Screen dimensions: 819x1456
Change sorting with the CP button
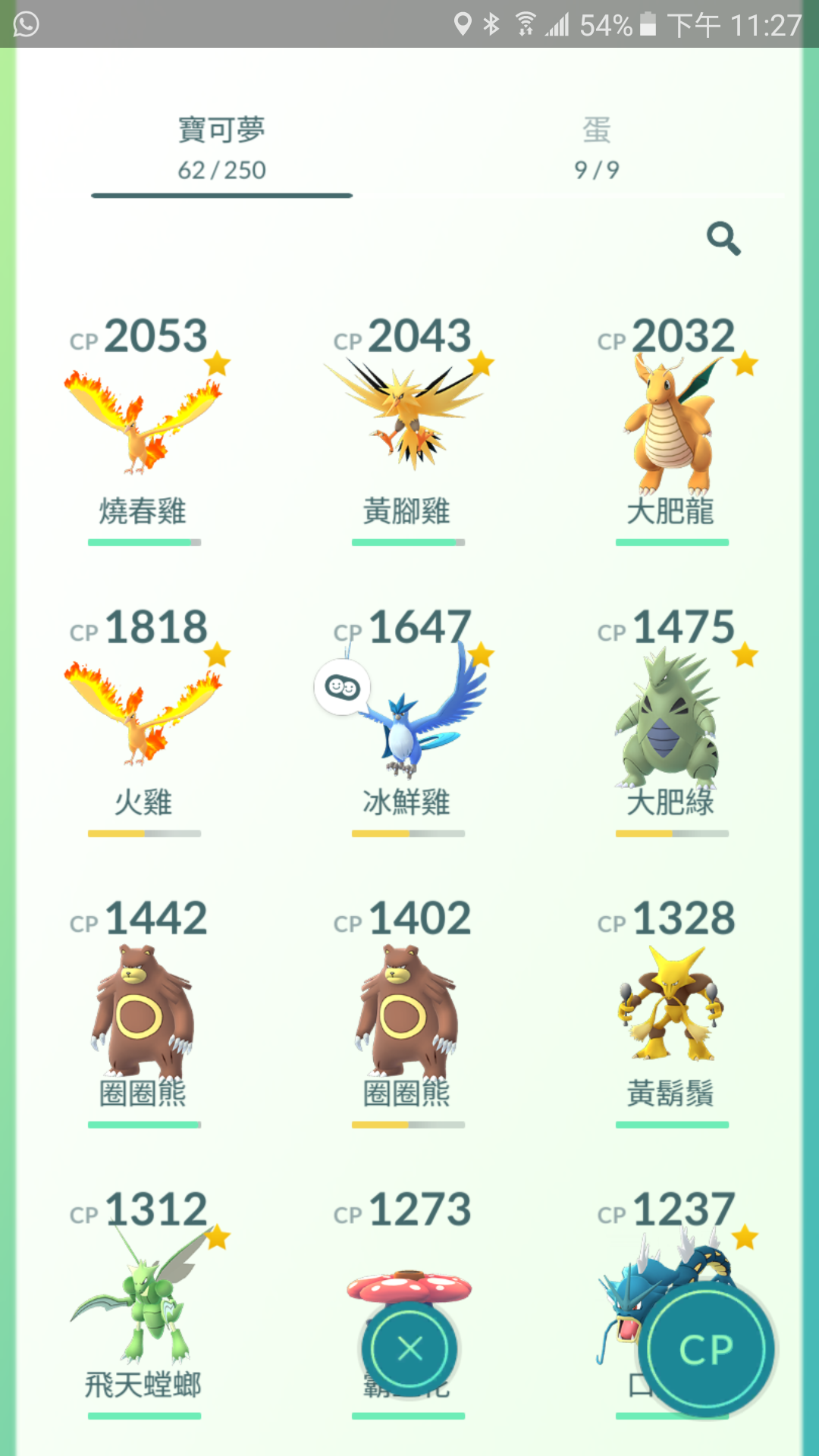point(706,1349)
